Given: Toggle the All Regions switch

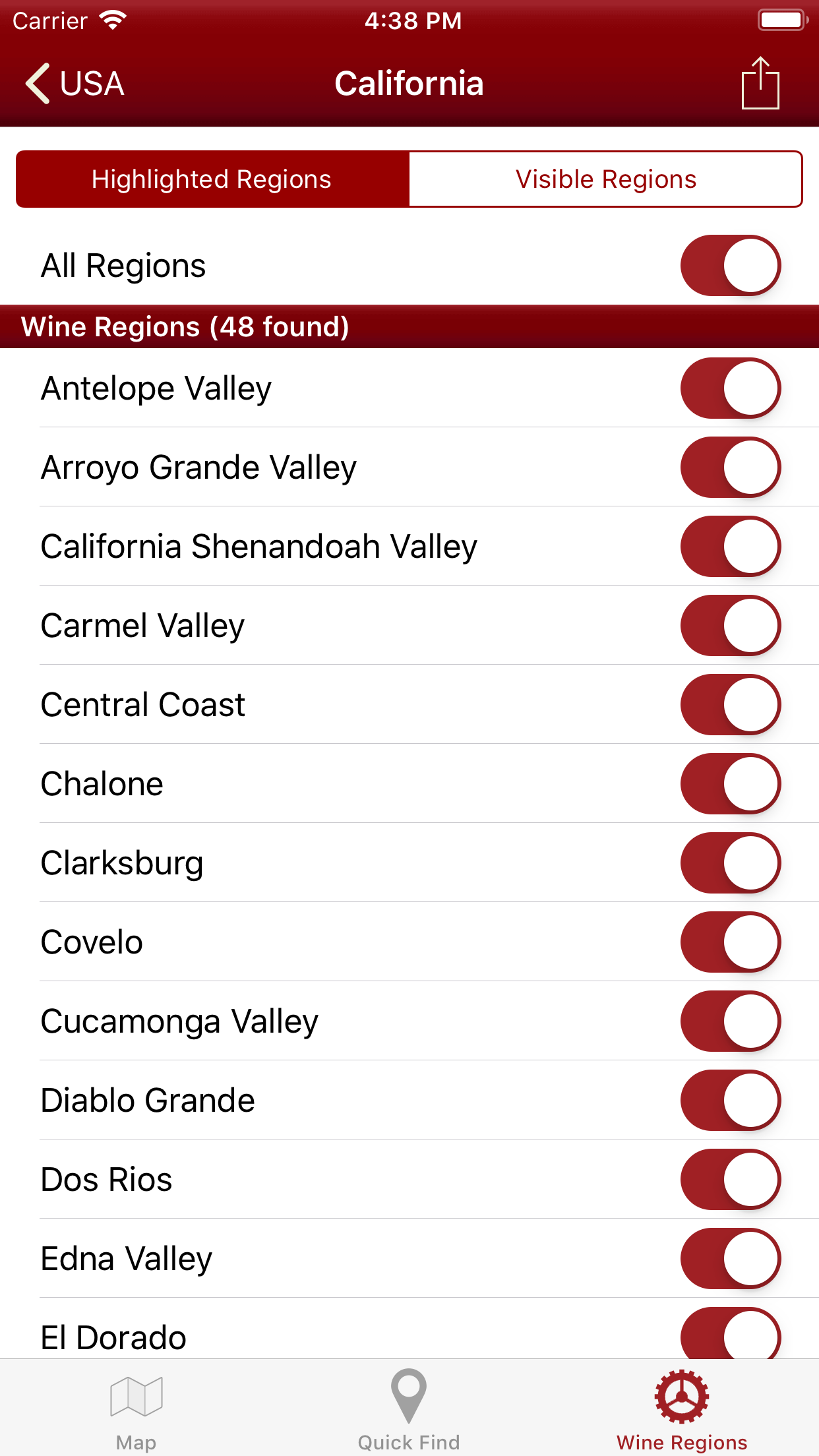Looking at the screenshot, I should pyautogui.click(x=731, y=266).
